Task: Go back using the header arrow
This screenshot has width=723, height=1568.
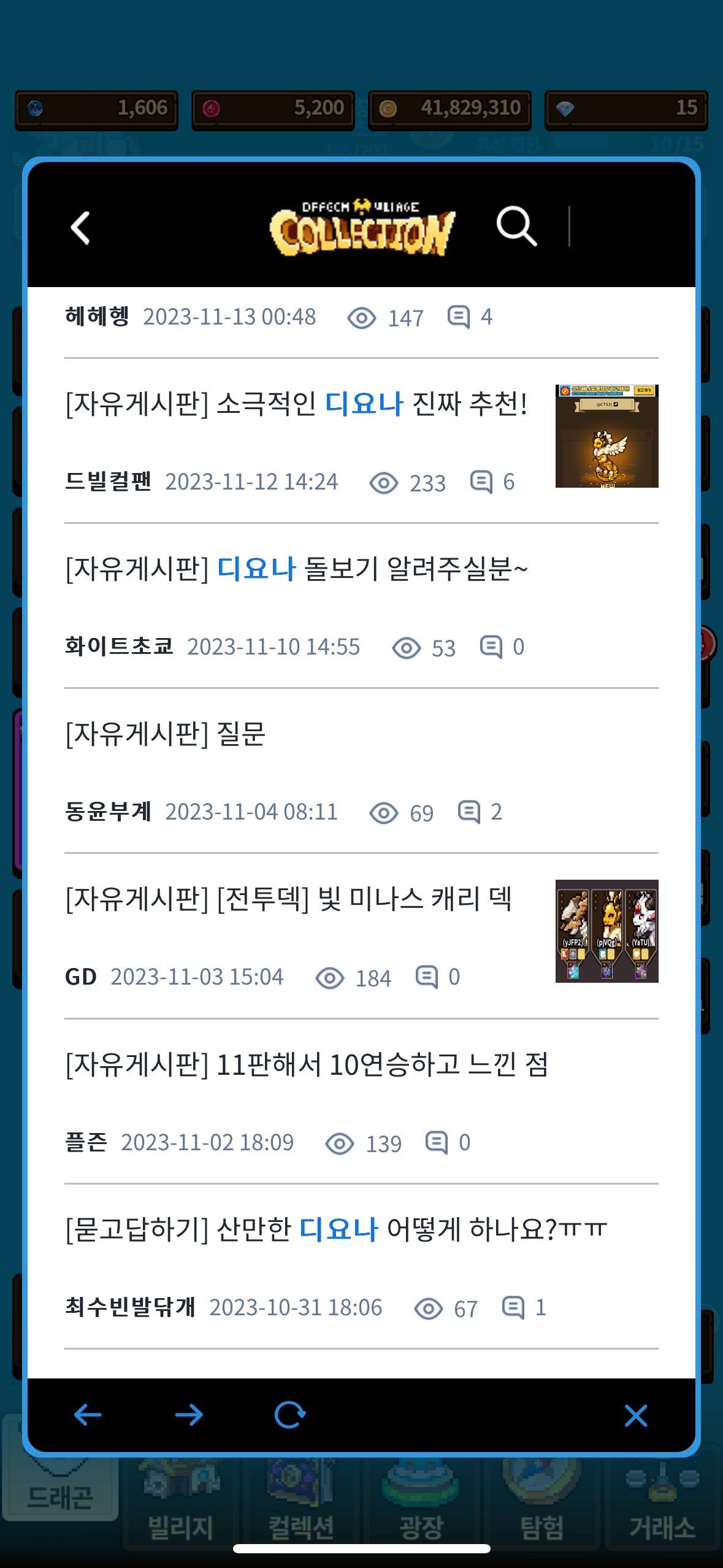Action: (x=80, y=228)
